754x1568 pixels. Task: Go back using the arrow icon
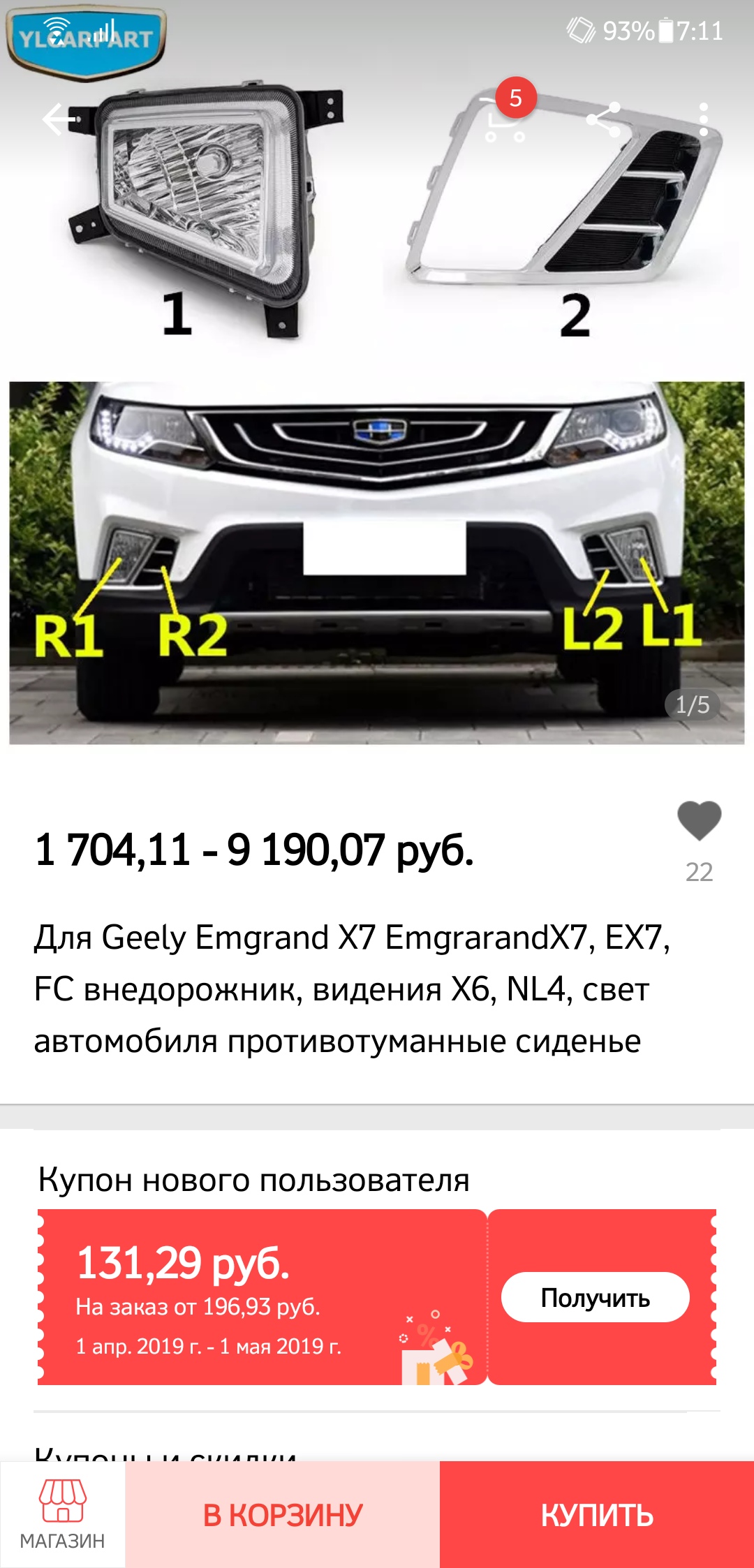point(60,119)
